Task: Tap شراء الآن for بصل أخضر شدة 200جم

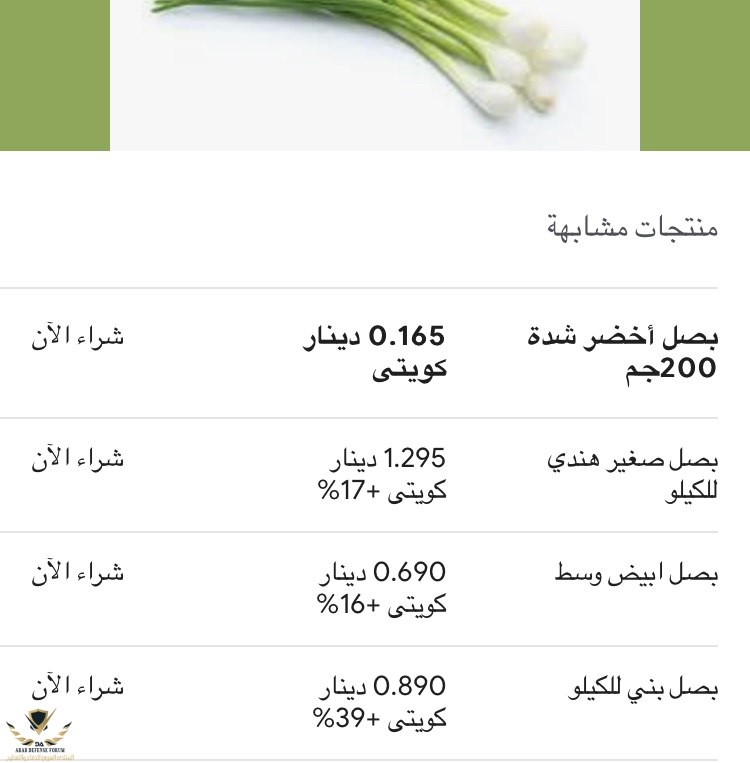Action: (x=78, y=336)
